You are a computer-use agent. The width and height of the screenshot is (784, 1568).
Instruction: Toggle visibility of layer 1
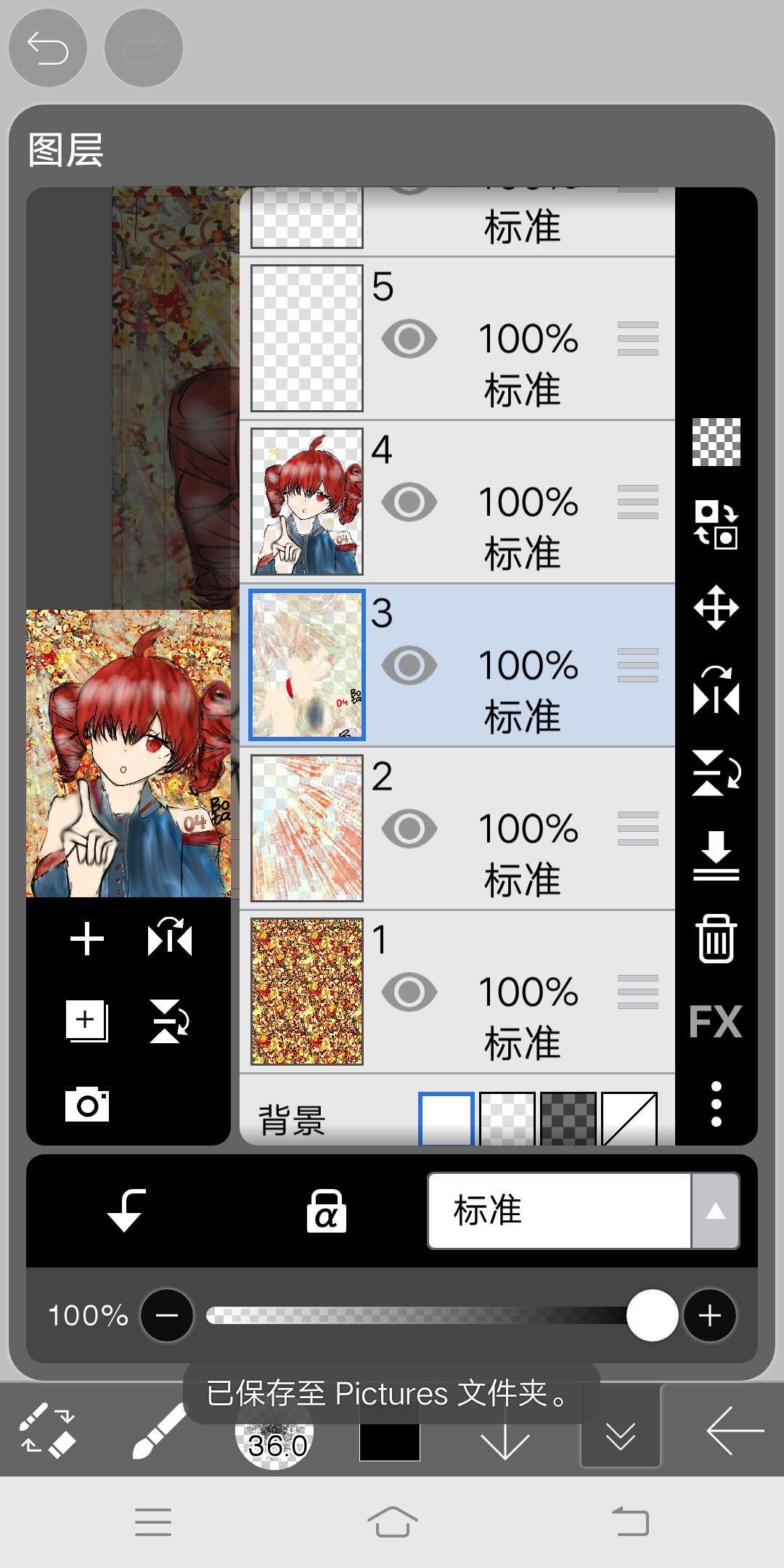(x=409, y=992)
